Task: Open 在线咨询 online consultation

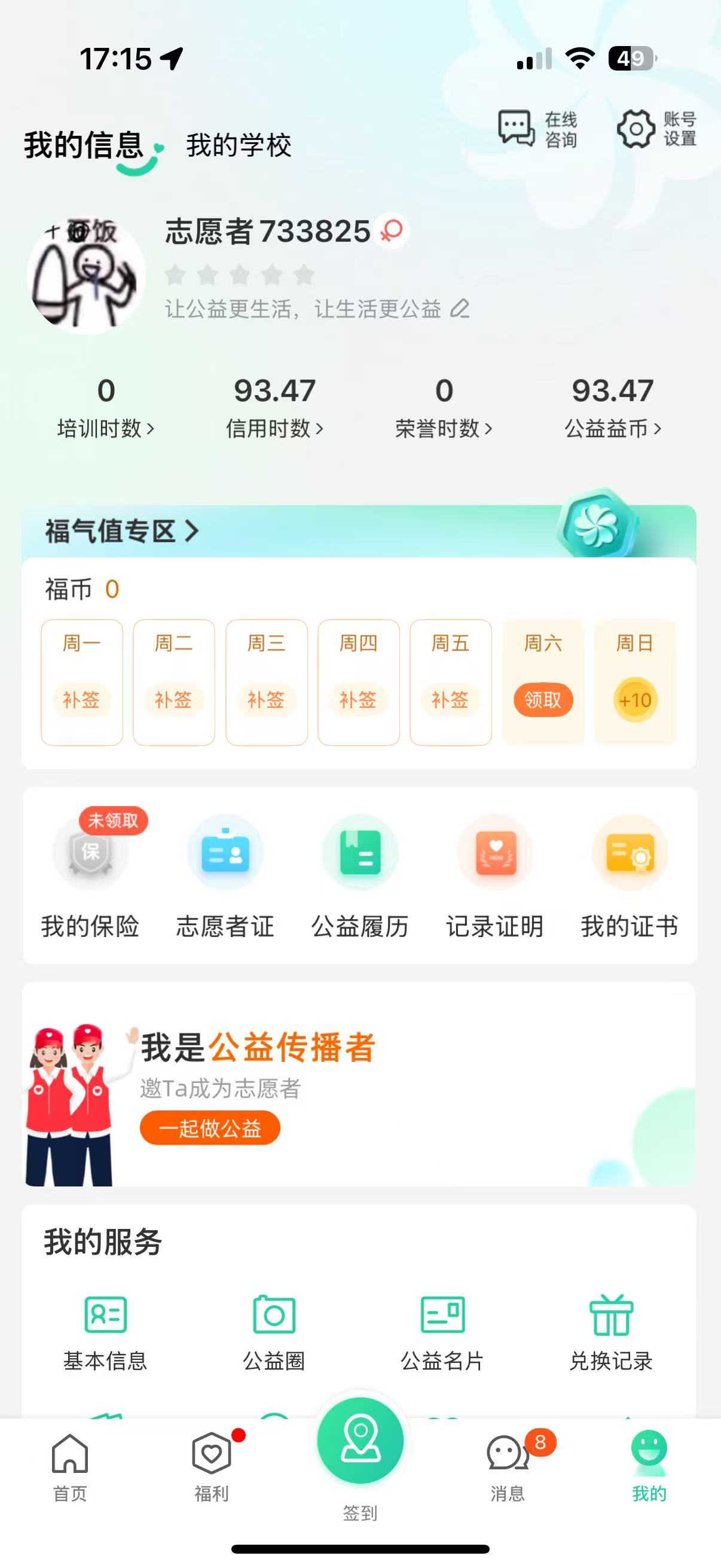Action: (538, 129)
